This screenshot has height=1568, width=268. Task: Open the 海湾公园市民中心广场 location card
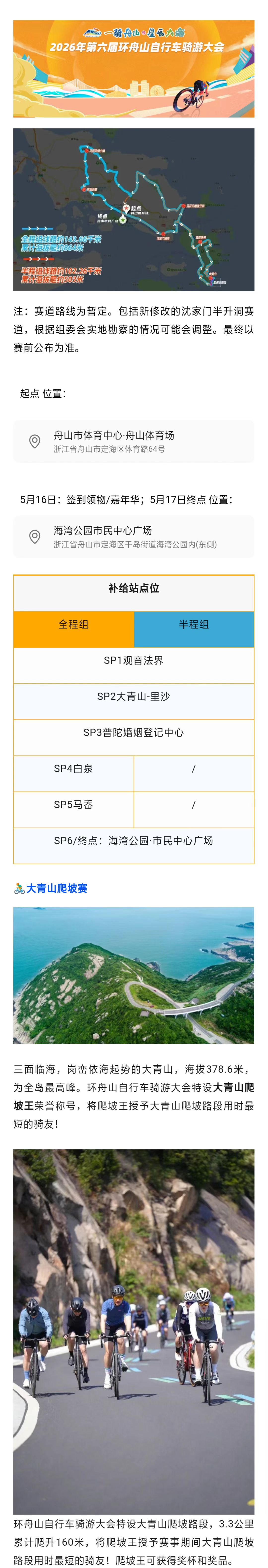click(x=134, y=536)
